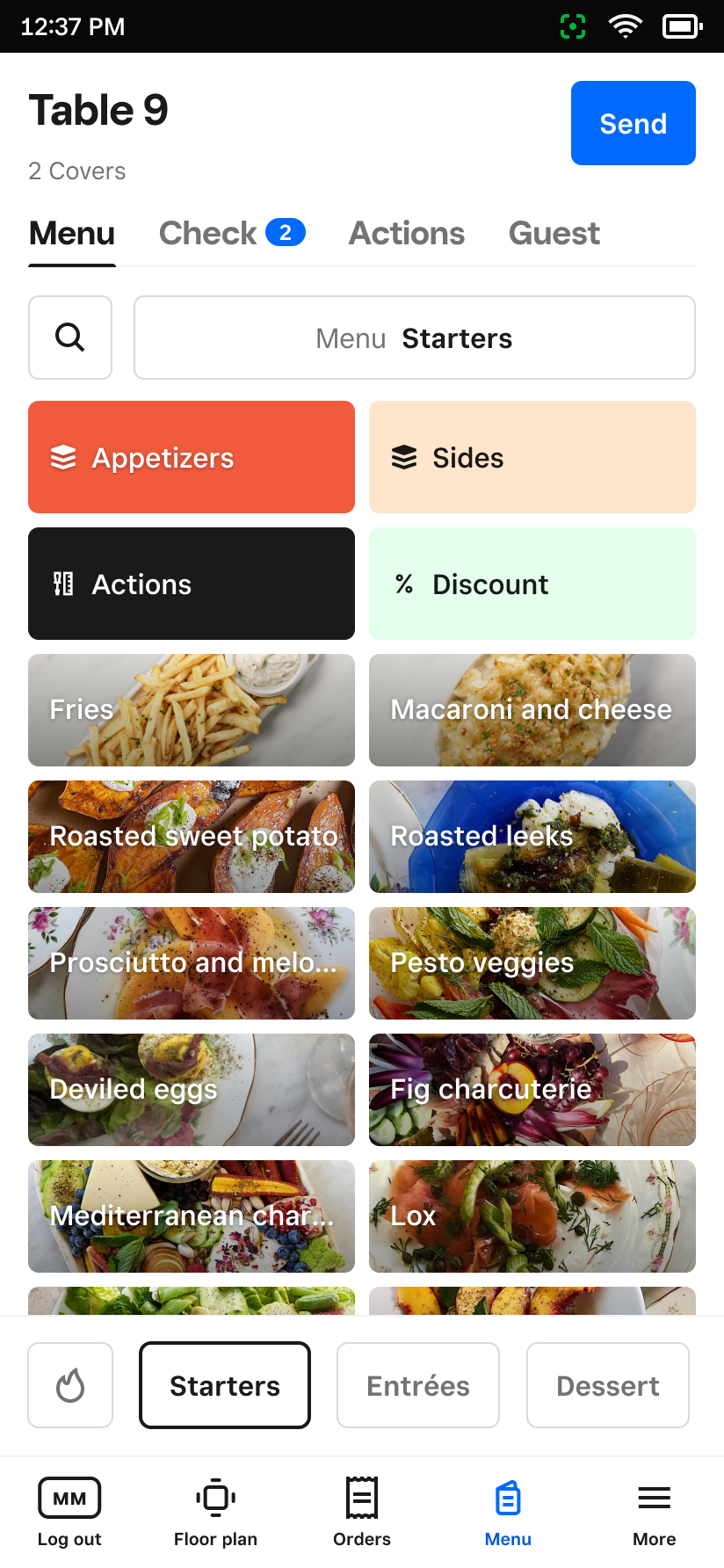Add Fries to the order
Image resolution: width=724 pixels, height=1568 pixels.
coord(192,710)
